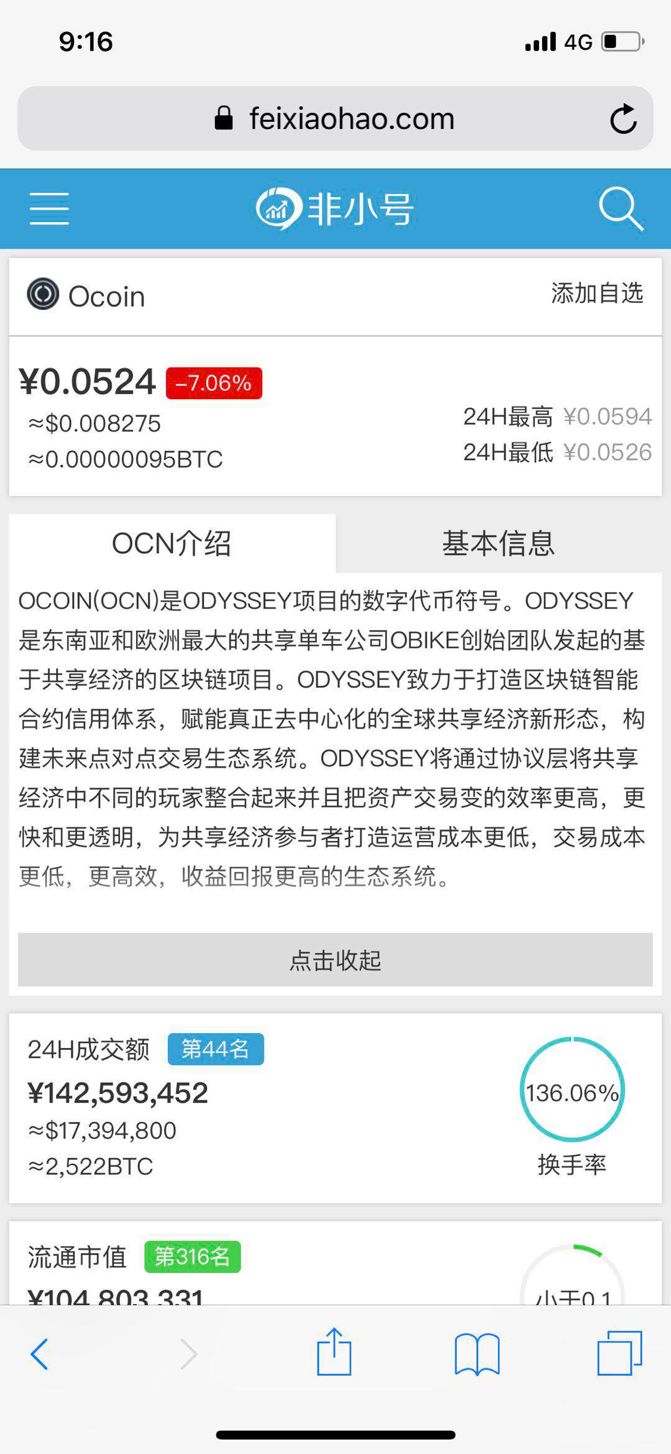Reload the page
671x1454 pixels.
coord(623,120)
